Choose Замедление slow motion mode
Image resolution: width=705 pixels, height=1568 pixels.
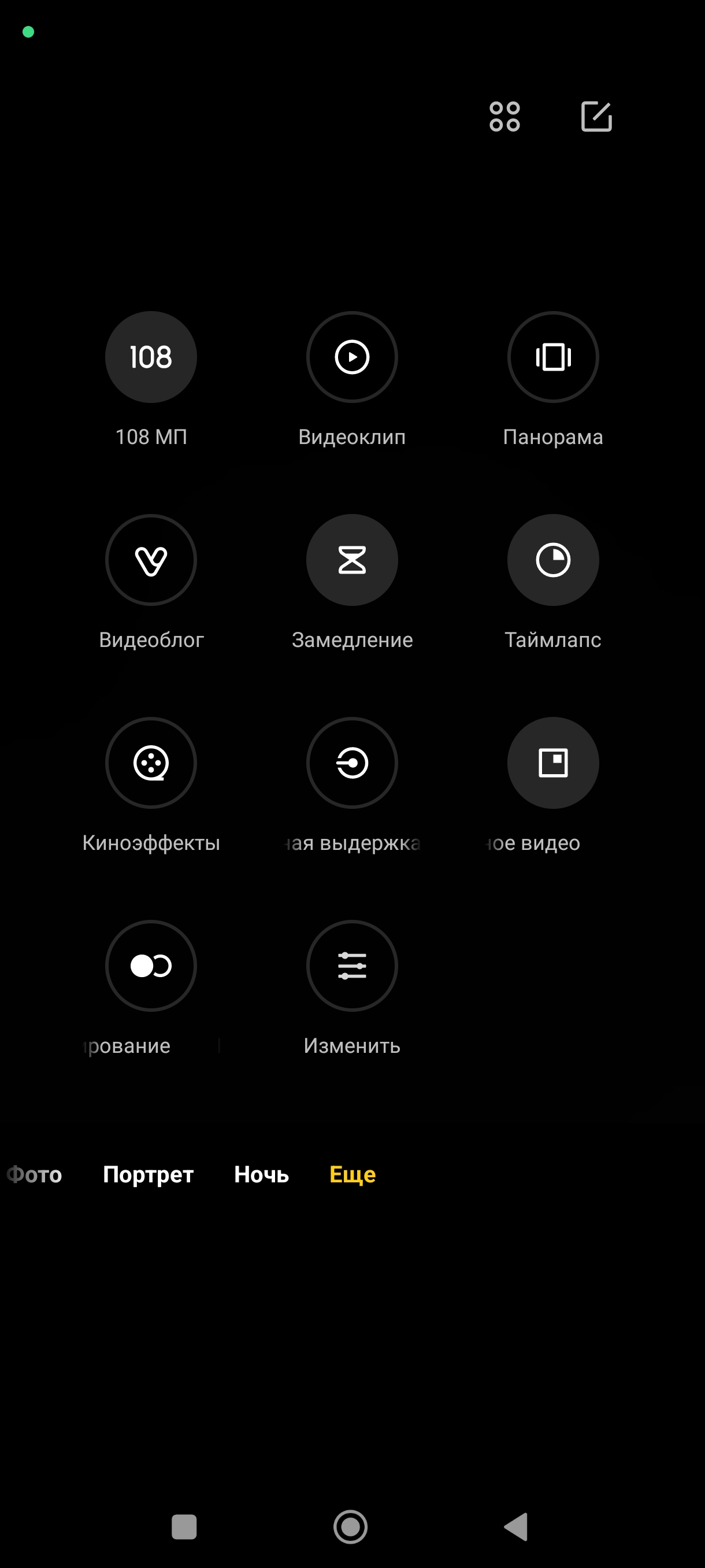coord(352,560)
